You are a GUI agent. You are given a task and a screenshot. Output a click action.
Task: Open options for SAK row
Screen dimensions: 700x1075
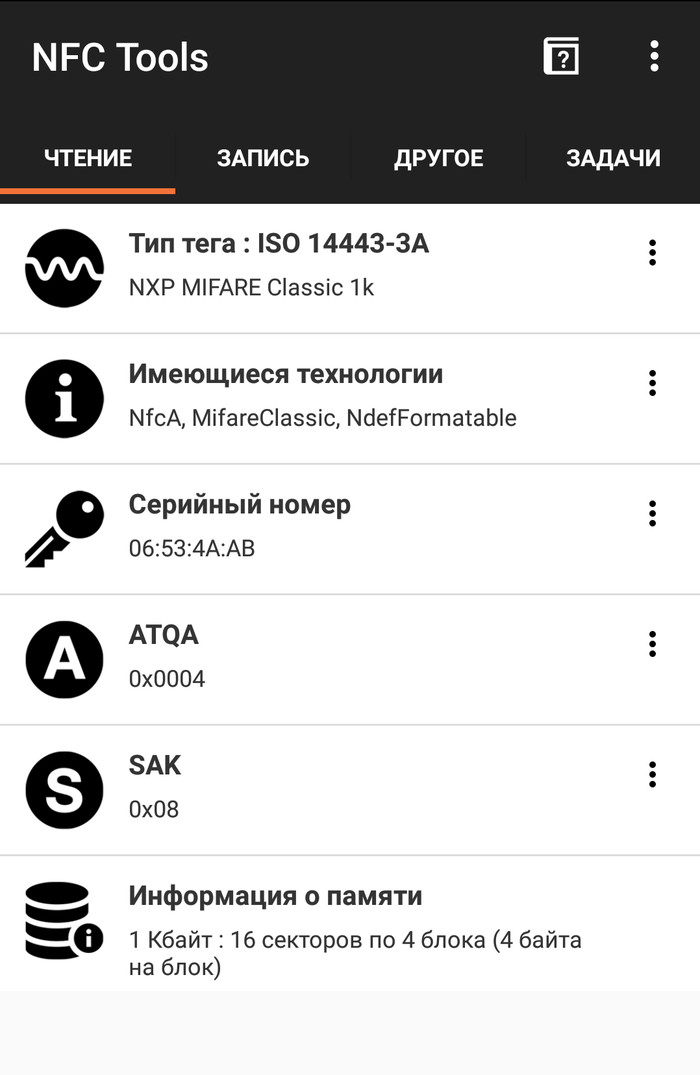(652, 774)
